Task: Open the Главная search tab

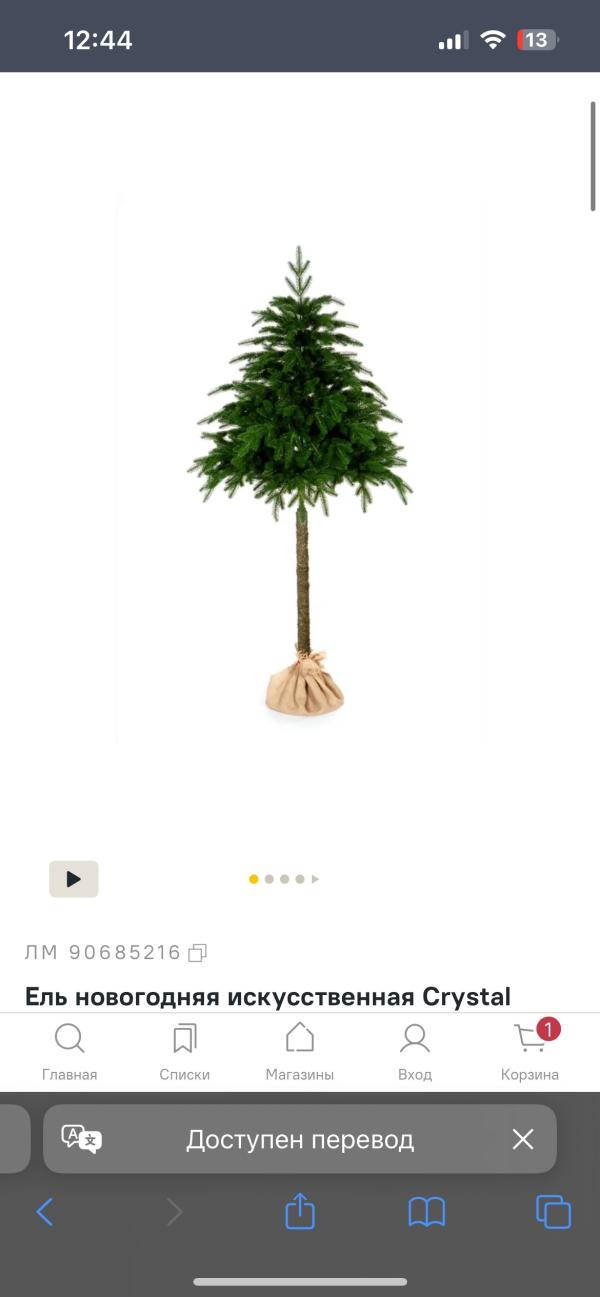Action: click(69, 1052)
